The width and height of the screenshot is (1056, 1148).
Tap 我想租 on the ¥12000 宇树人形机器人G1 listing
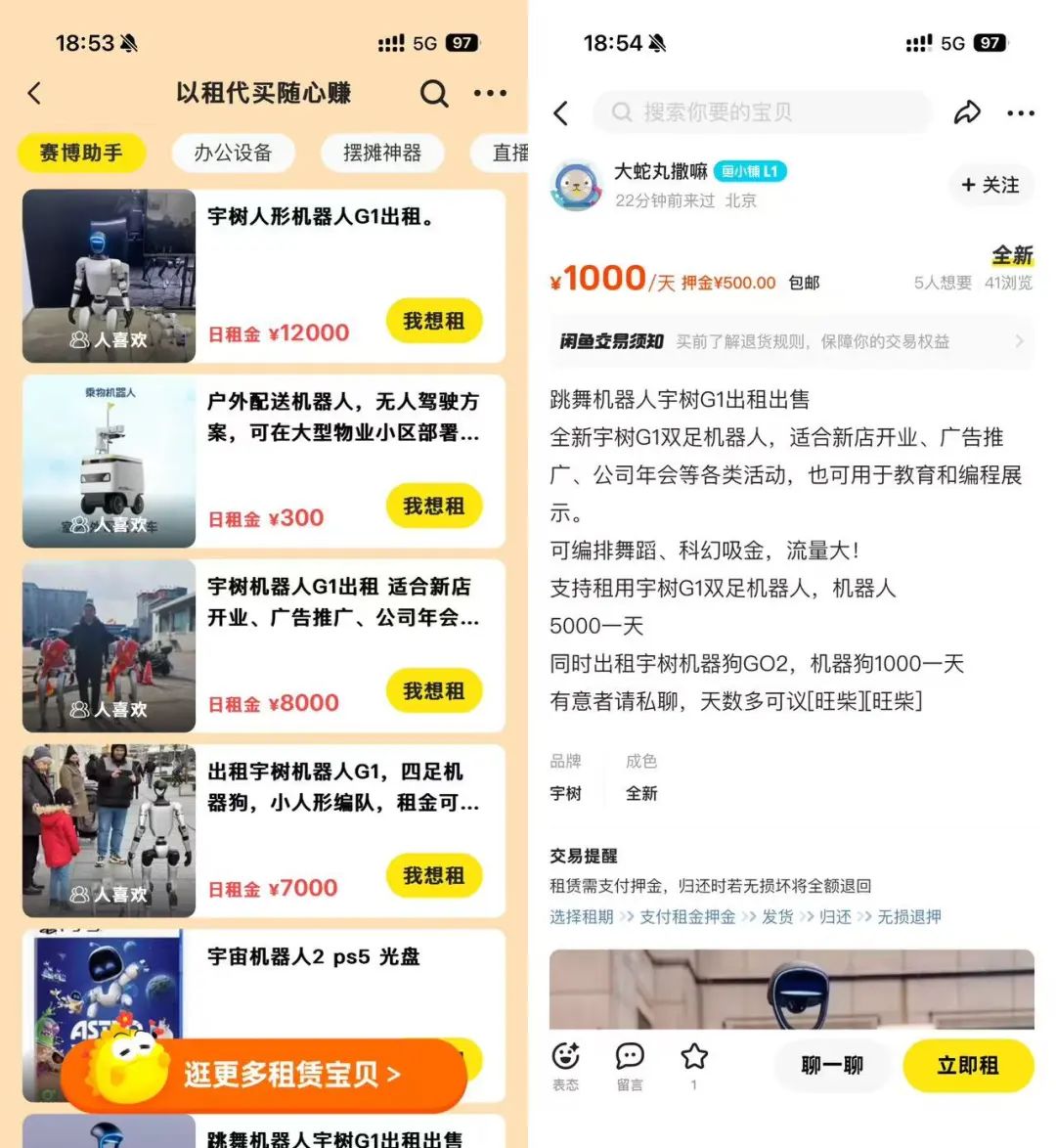[x=434, y=321]
